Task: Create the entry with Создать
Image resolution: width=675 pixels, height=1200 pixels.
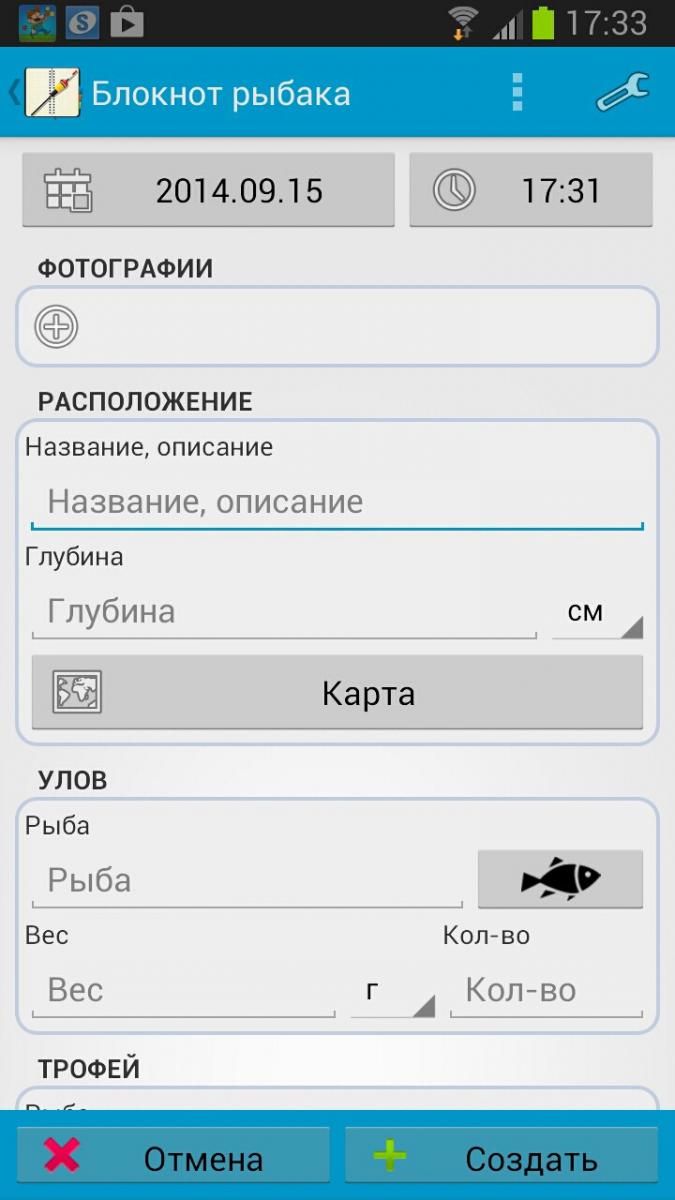Action: pos(501,1158)
